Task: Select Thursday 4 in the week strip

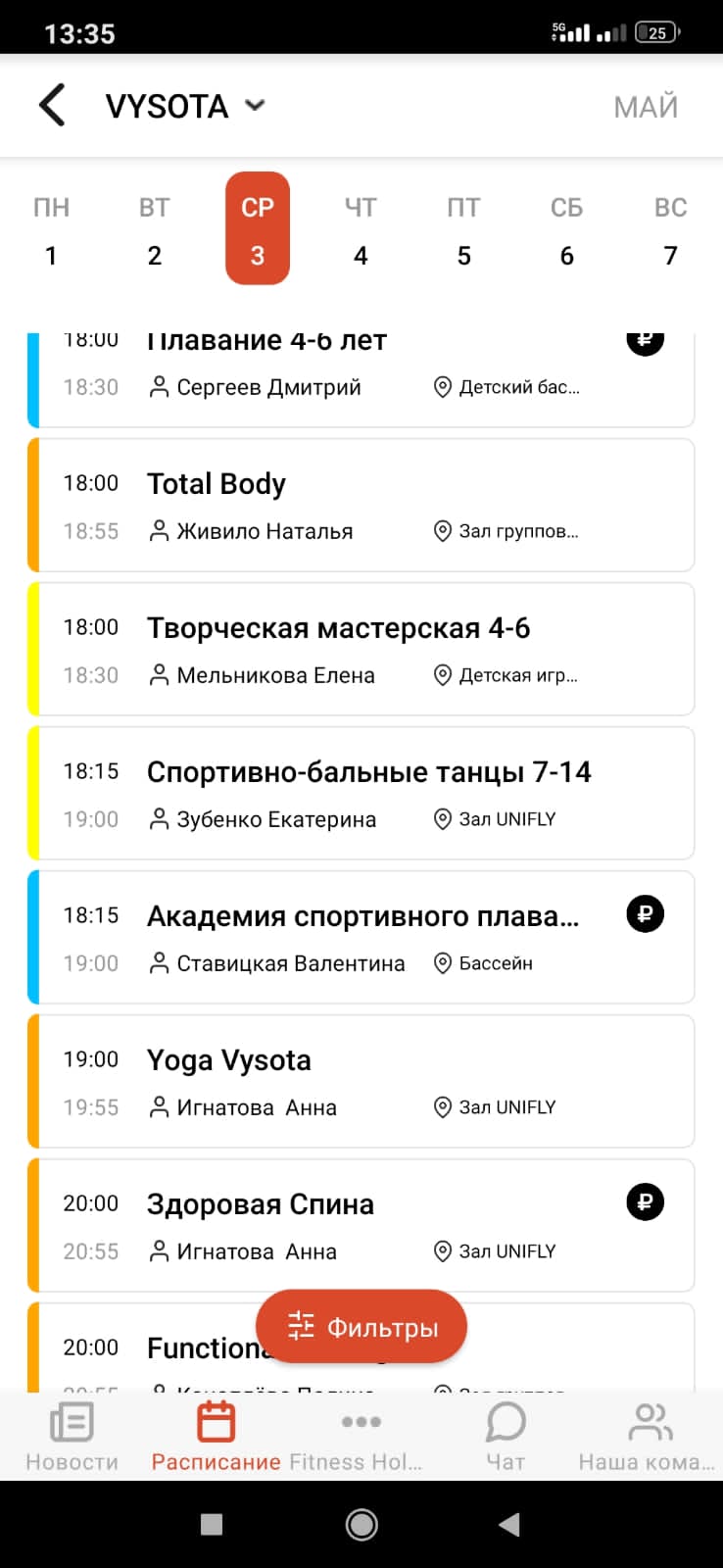Action: point(361,230)
